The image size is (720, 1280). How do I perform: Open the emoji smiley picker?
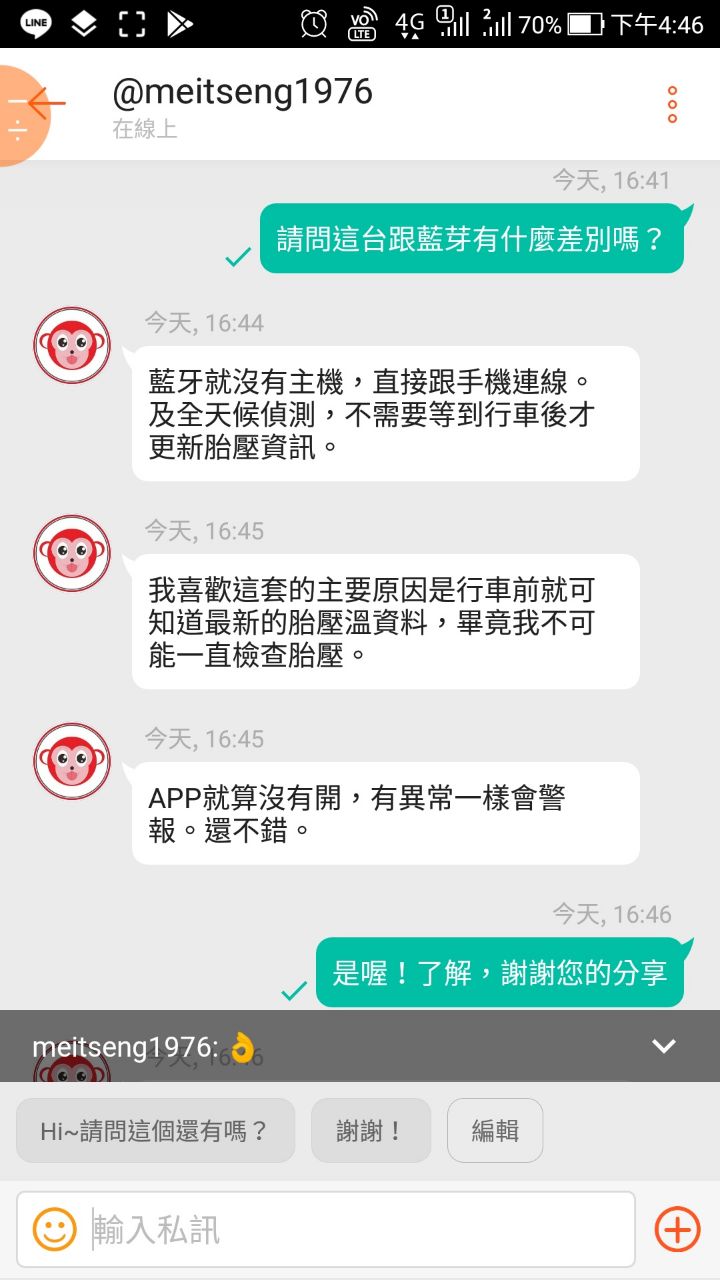click(54, 1229)
